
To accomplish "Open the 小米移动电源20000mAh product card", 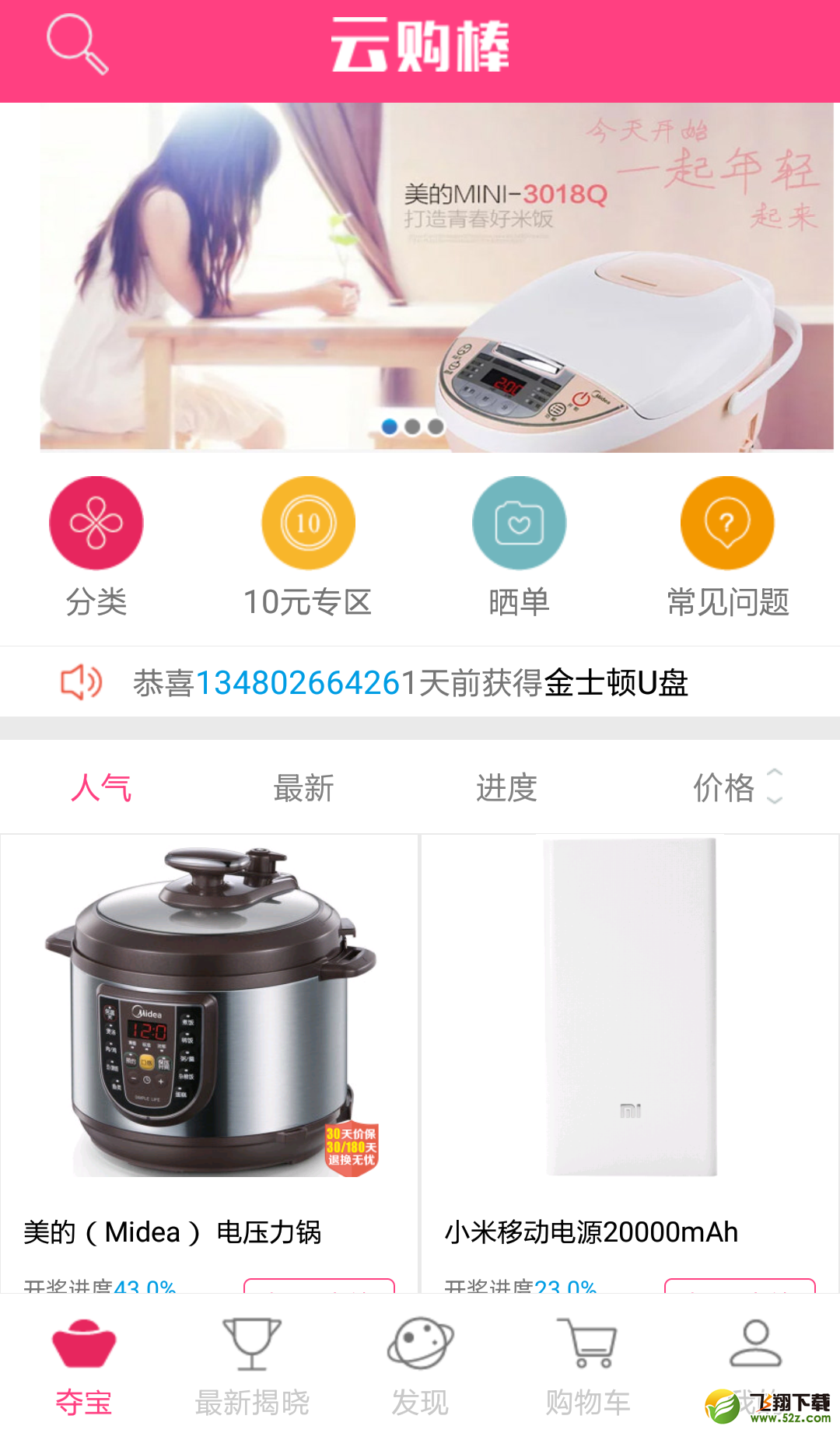I will click(x=630, y=1063).
